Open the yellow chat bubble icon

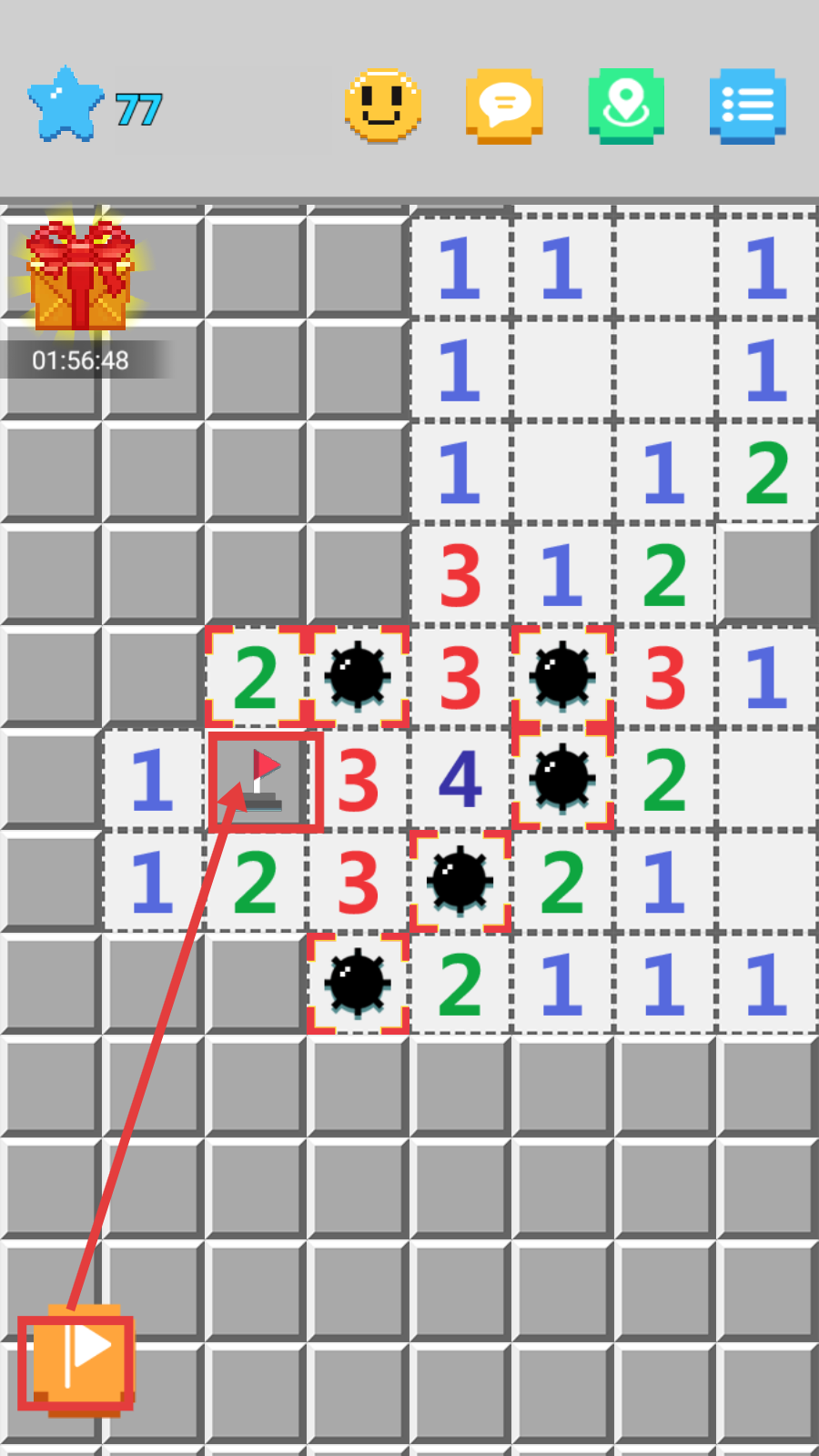pyautogui.click(x=504, y=106)
